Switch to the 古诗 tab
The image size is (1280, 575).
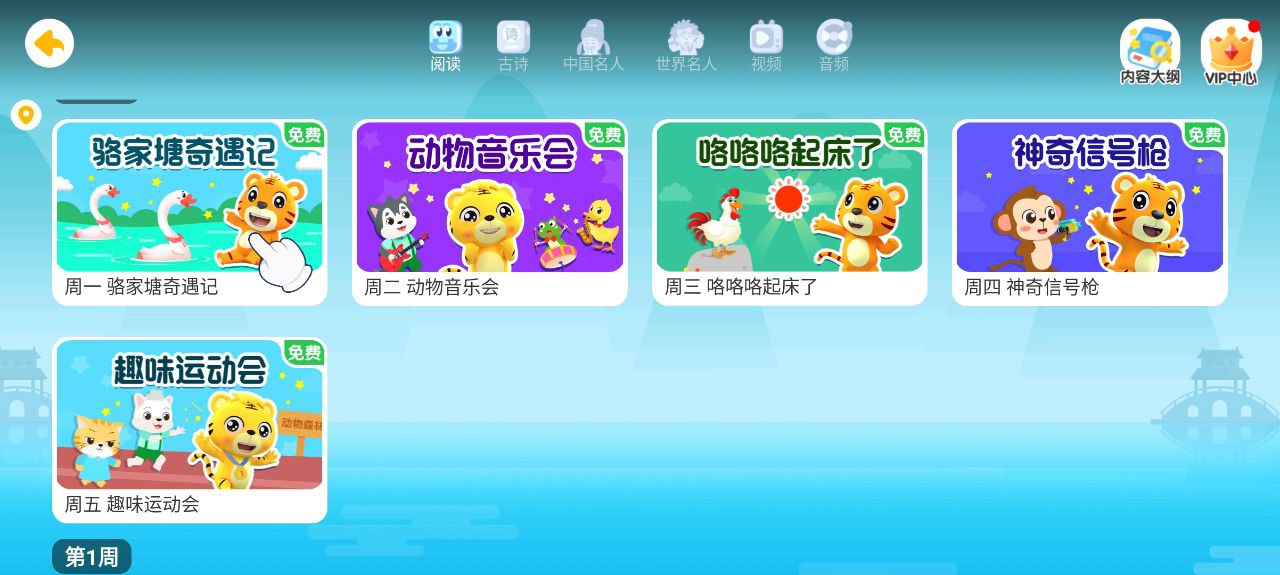click(513, 46)
